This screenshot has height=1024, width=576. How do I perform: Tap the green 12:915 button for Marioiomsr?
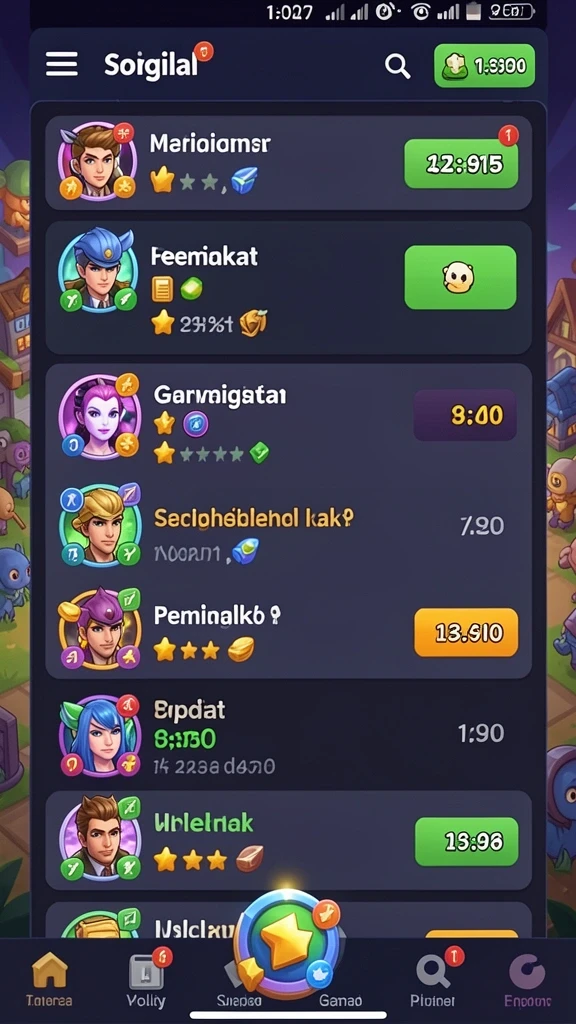coord(461,163)
